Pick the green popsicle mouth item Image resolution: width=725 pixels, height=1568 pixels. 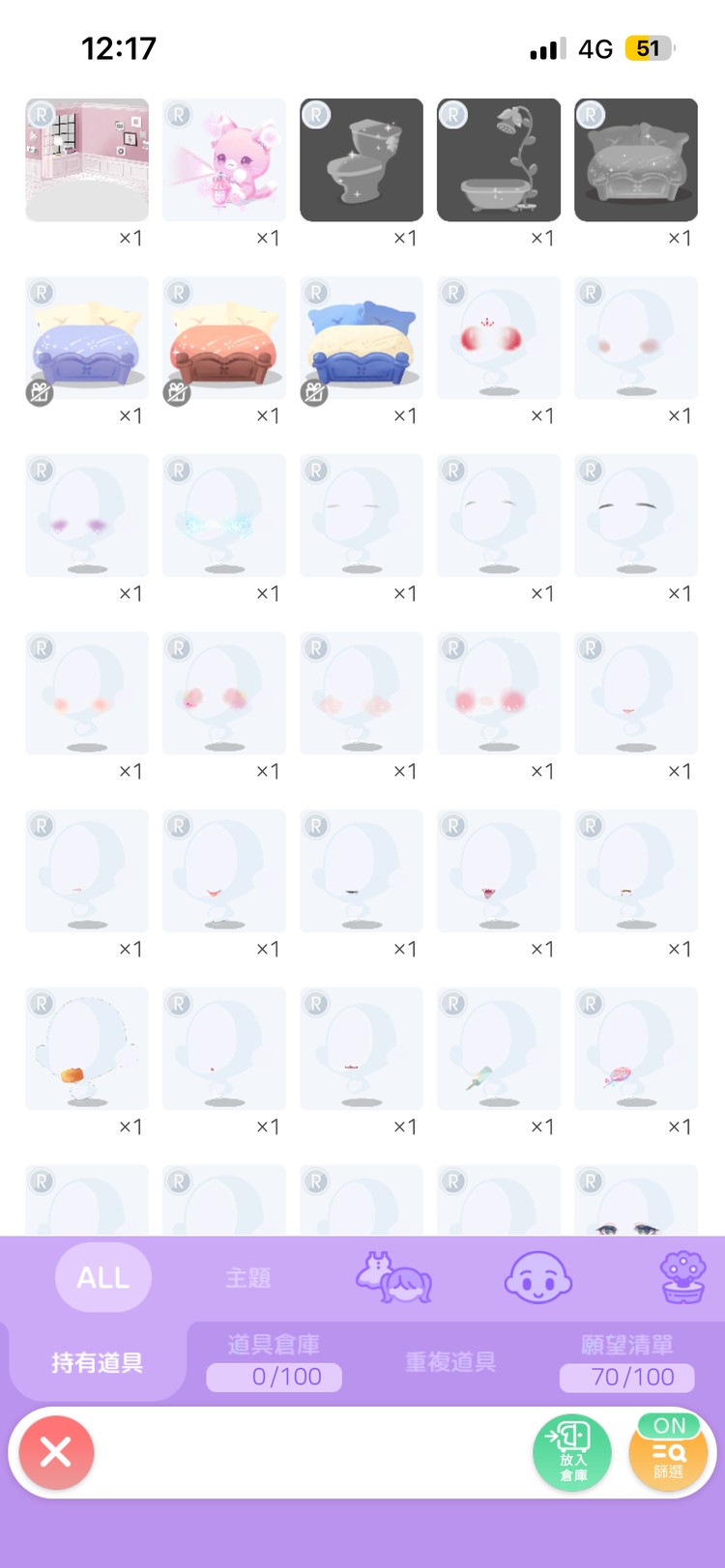pos(499,1048)
